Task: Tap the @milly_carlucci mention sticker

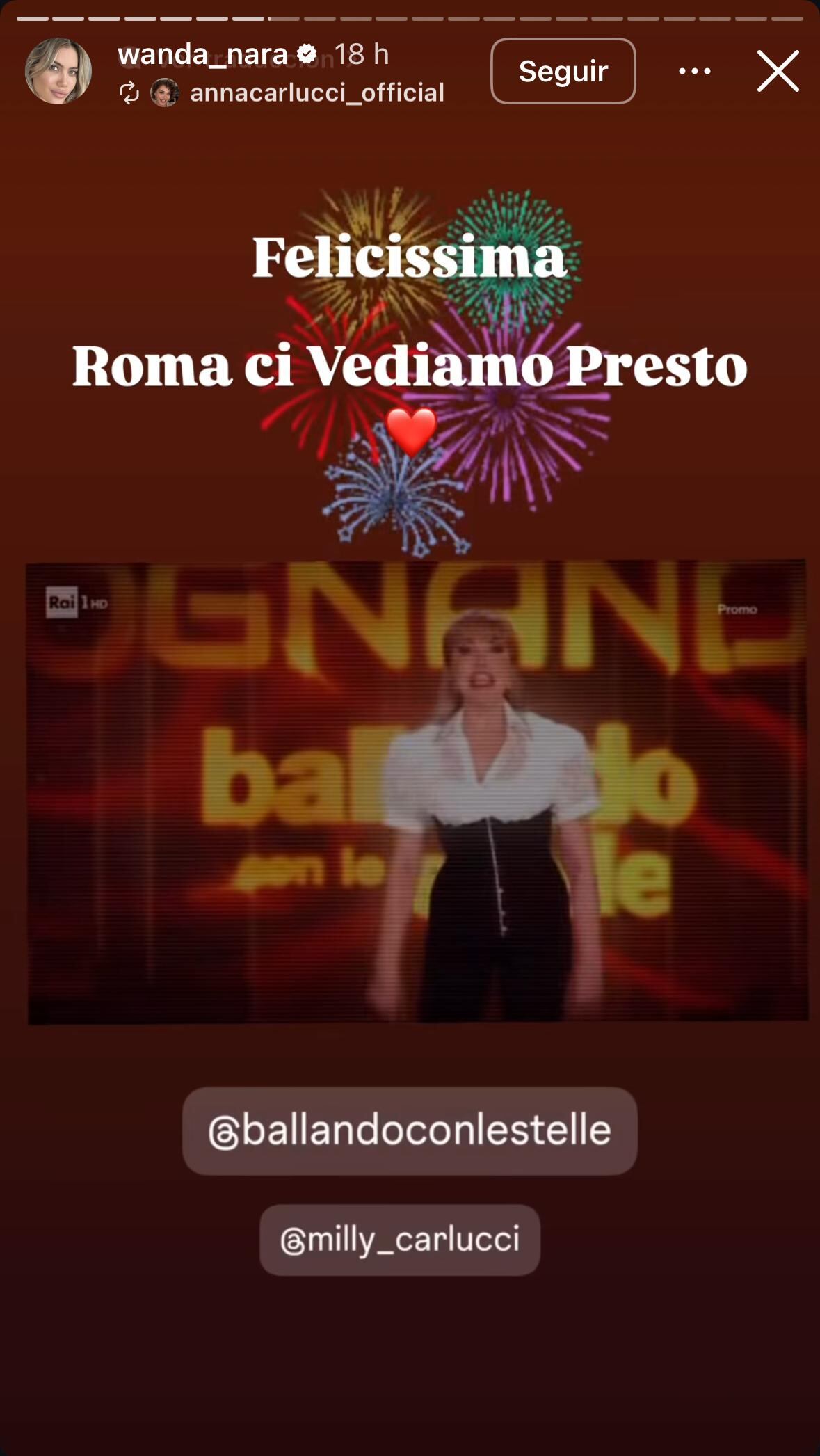Action: tap(399, 1240)
